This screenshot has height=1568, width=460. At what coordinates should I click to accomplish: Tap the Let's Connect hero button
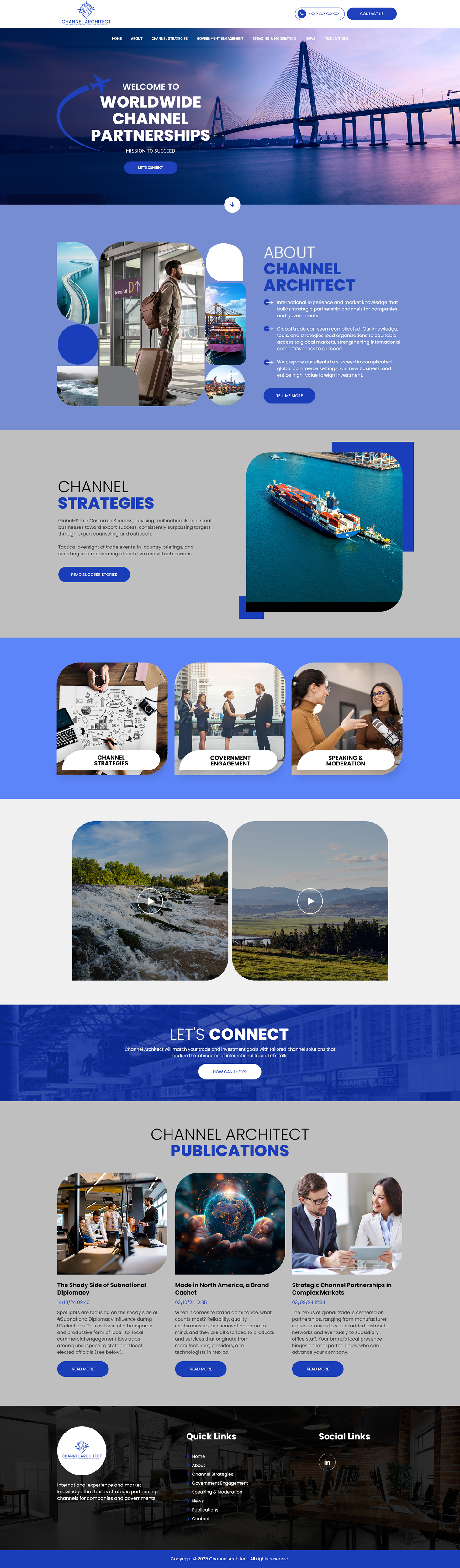150,167
